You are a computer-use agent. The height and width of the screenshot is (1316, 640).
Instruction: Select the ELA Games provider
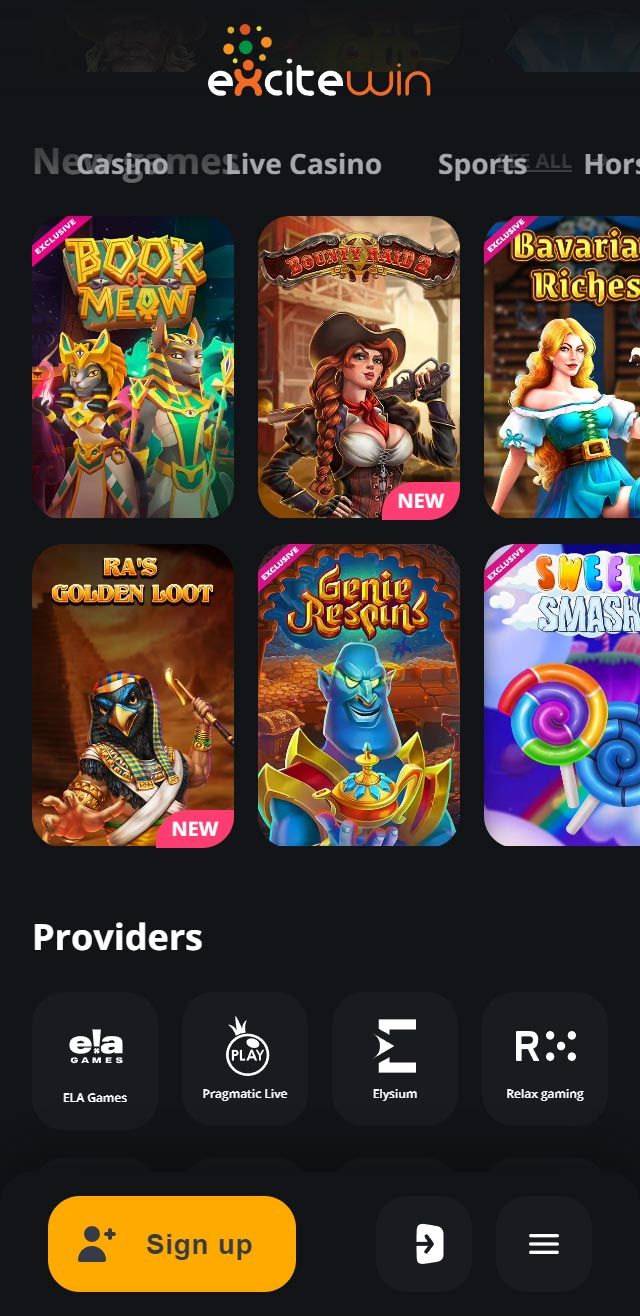coord(95,1061)
